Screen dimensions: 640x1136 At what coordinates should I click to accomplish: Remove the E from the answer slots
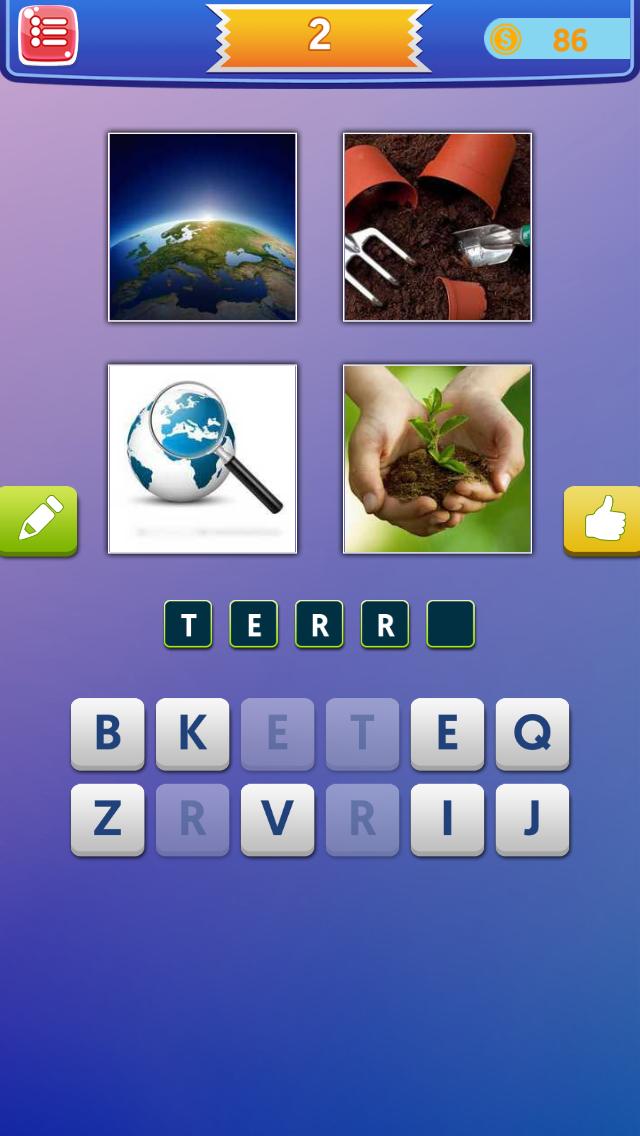point(254,624)
